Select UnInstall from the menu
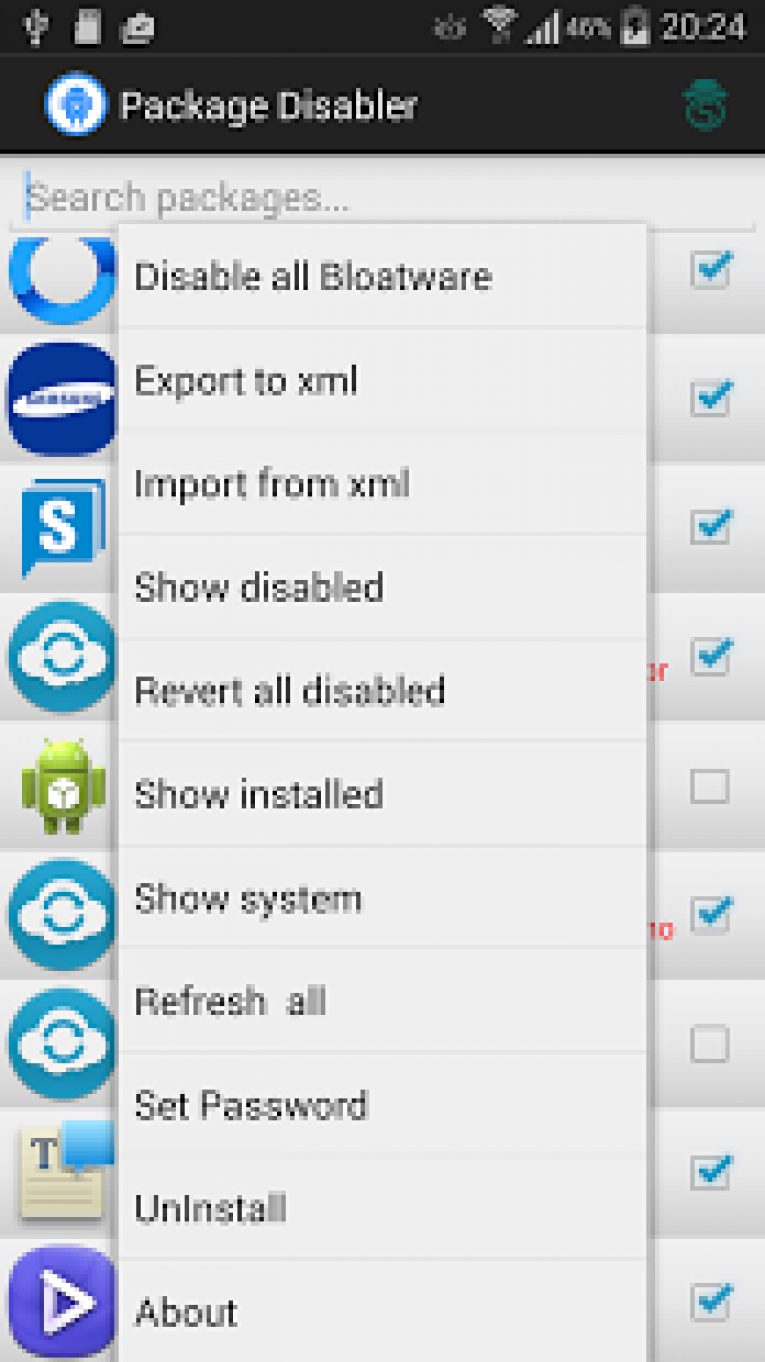The width and height of the screenshot is (765, 1362). pyautogui.click(x=380, y=1209)
